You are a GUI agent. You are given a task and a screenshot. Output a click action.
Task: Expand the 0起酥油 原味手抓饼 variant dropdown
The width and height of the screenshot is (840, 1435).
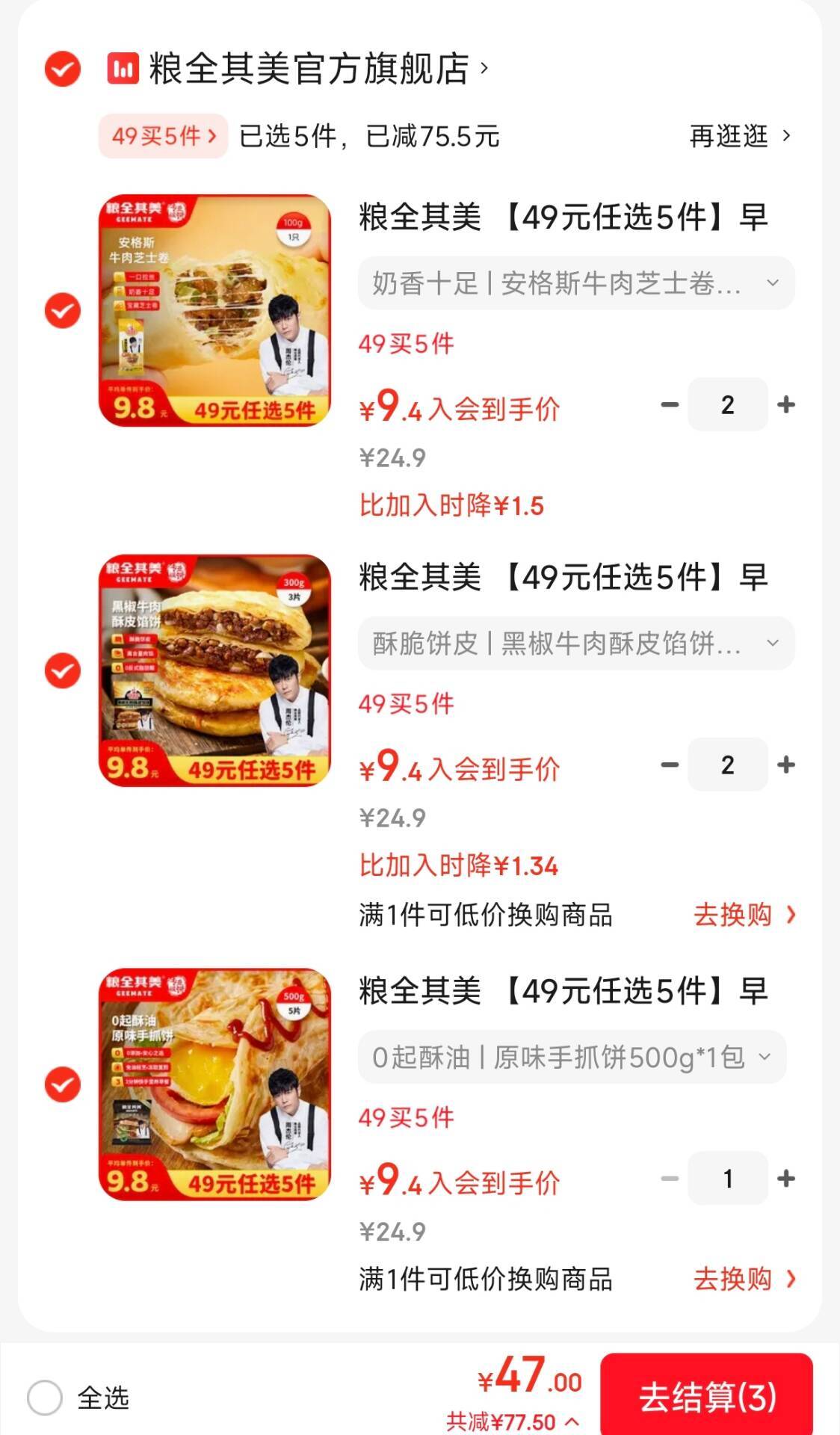click(572, 1057)
